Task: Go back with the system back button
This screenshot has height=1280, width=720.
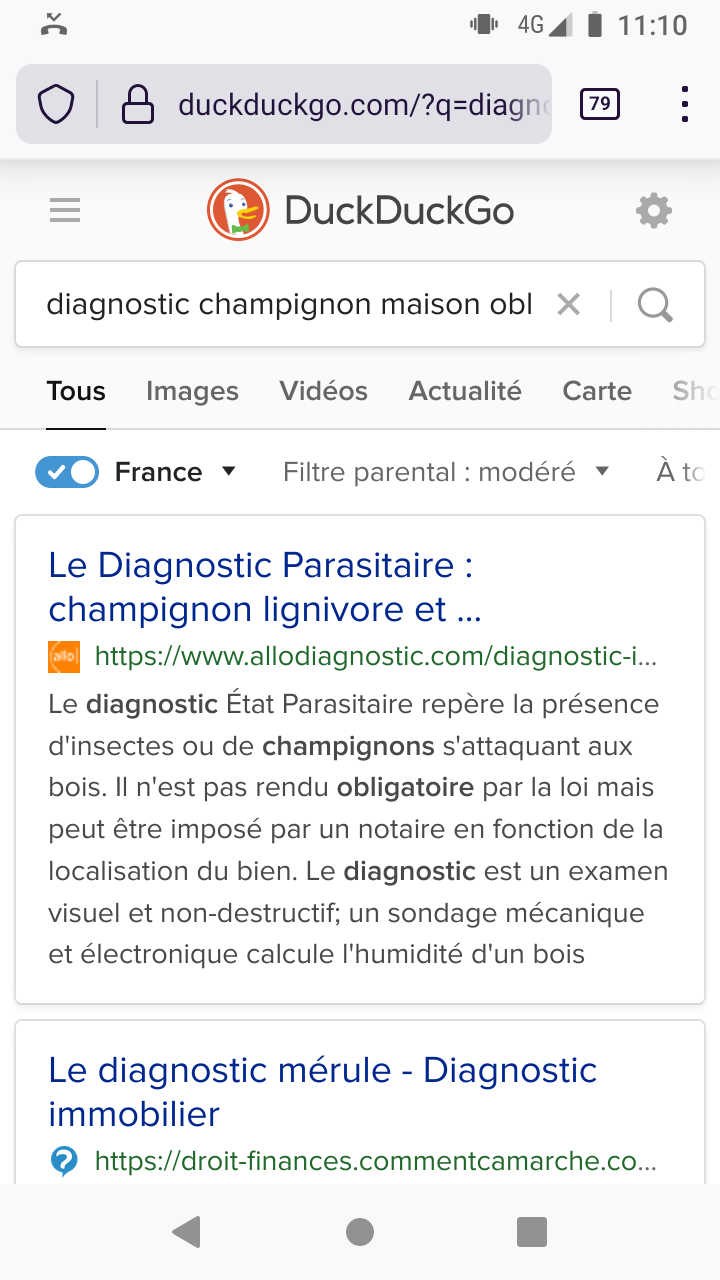Action: 187,1232
